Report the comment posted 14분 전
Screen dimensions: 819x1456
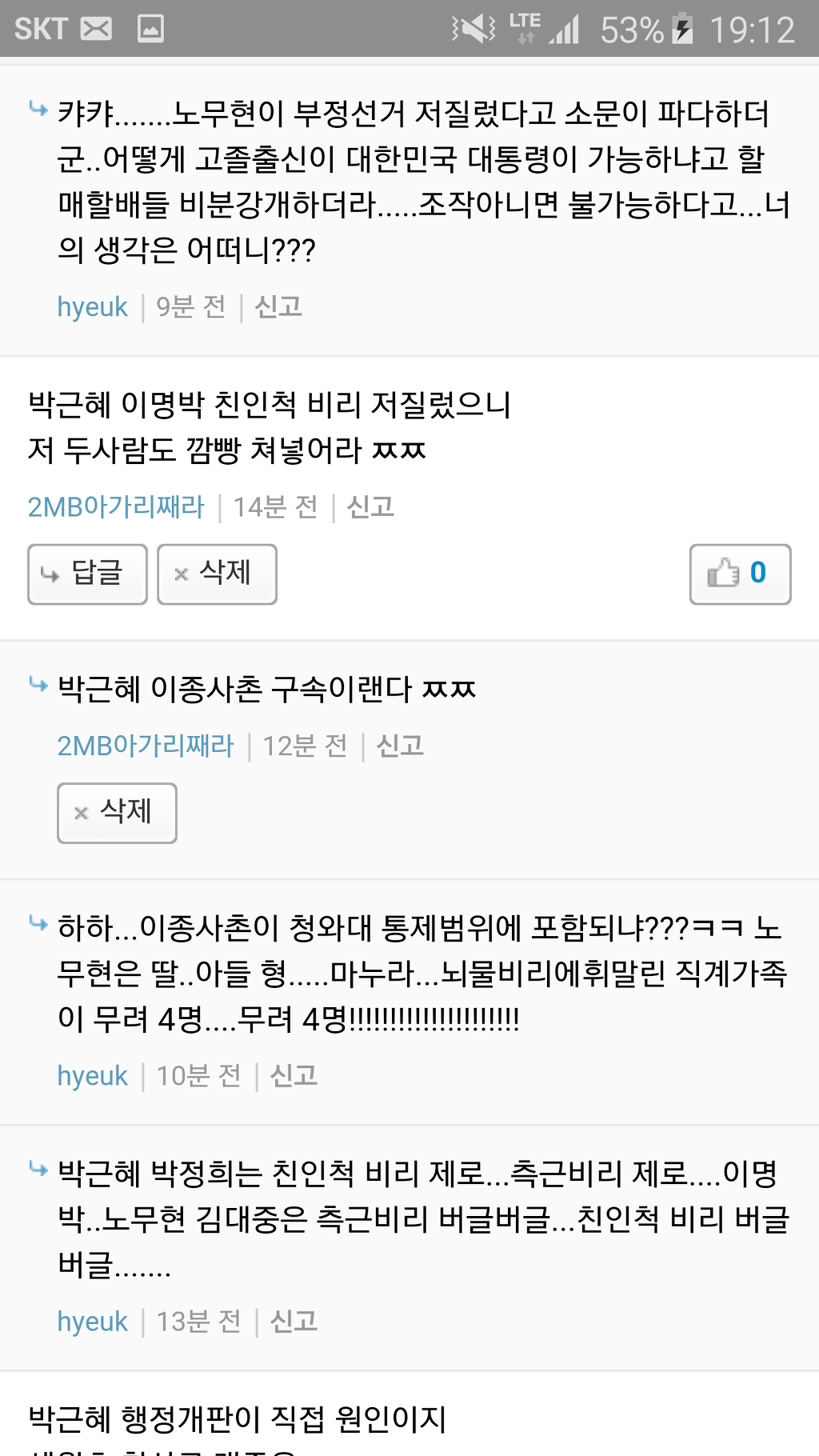pos(370,506)
